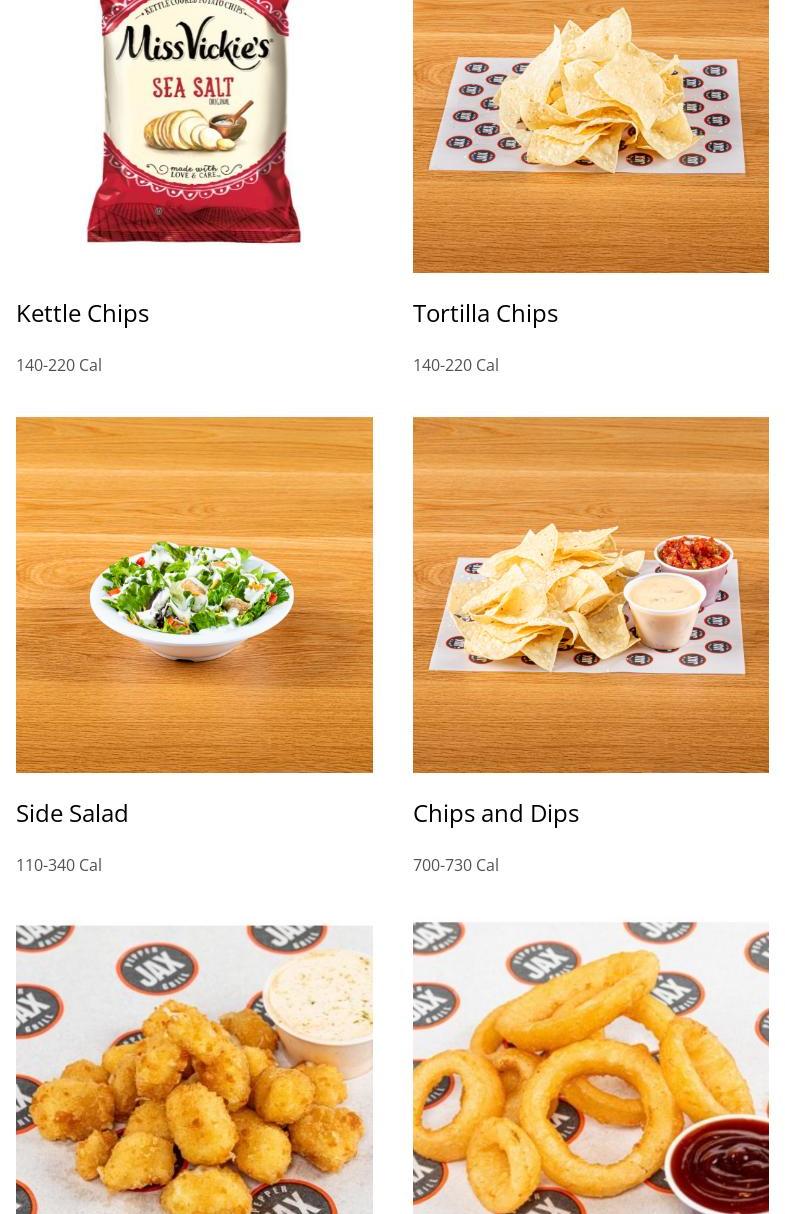This screenshot has height=1214, width=785.
Task: Click the Side Salad bowl photo
Action: pos(194,594)
